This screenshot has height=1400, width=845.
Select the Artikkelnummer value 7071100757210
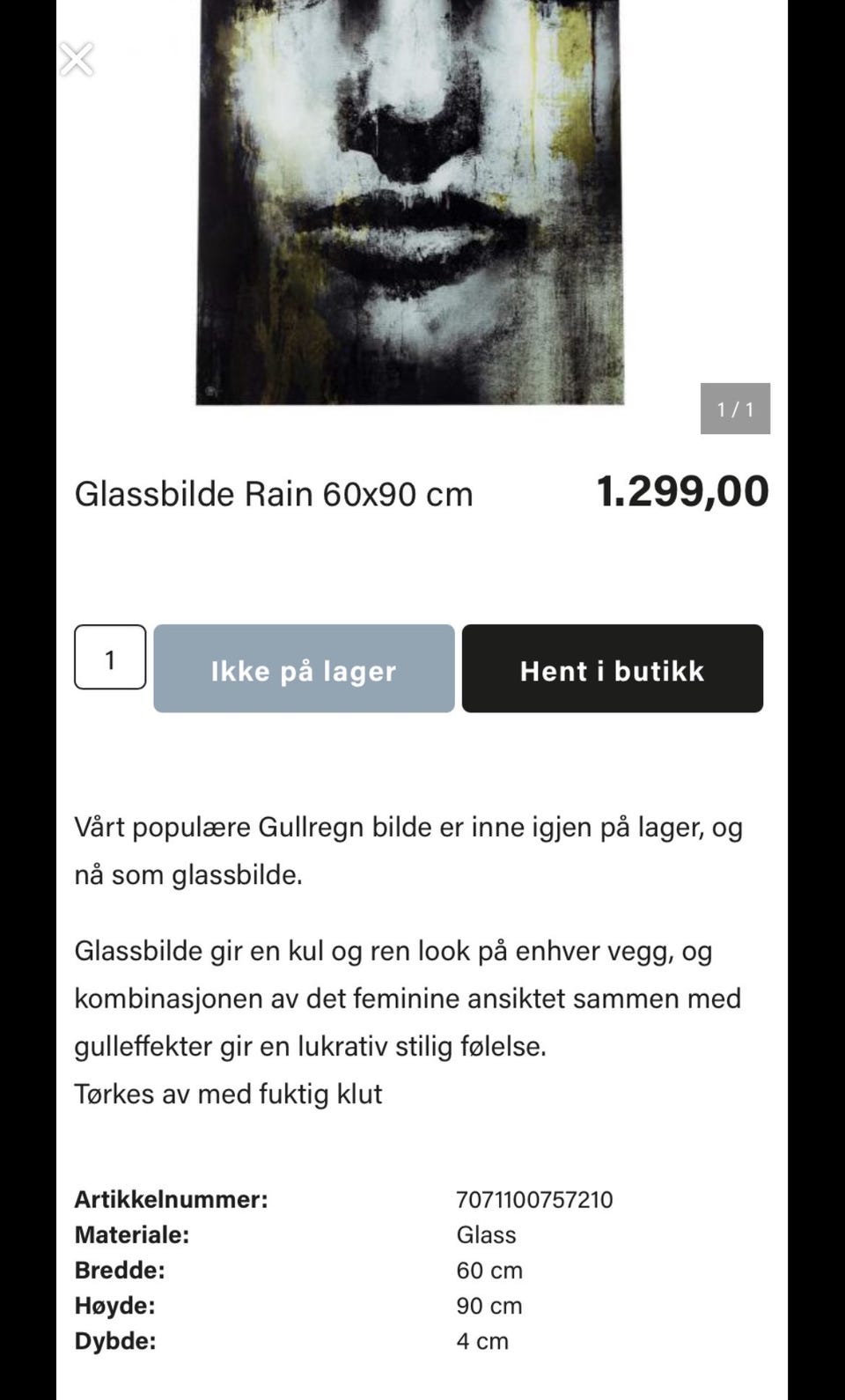point(534,1199)
